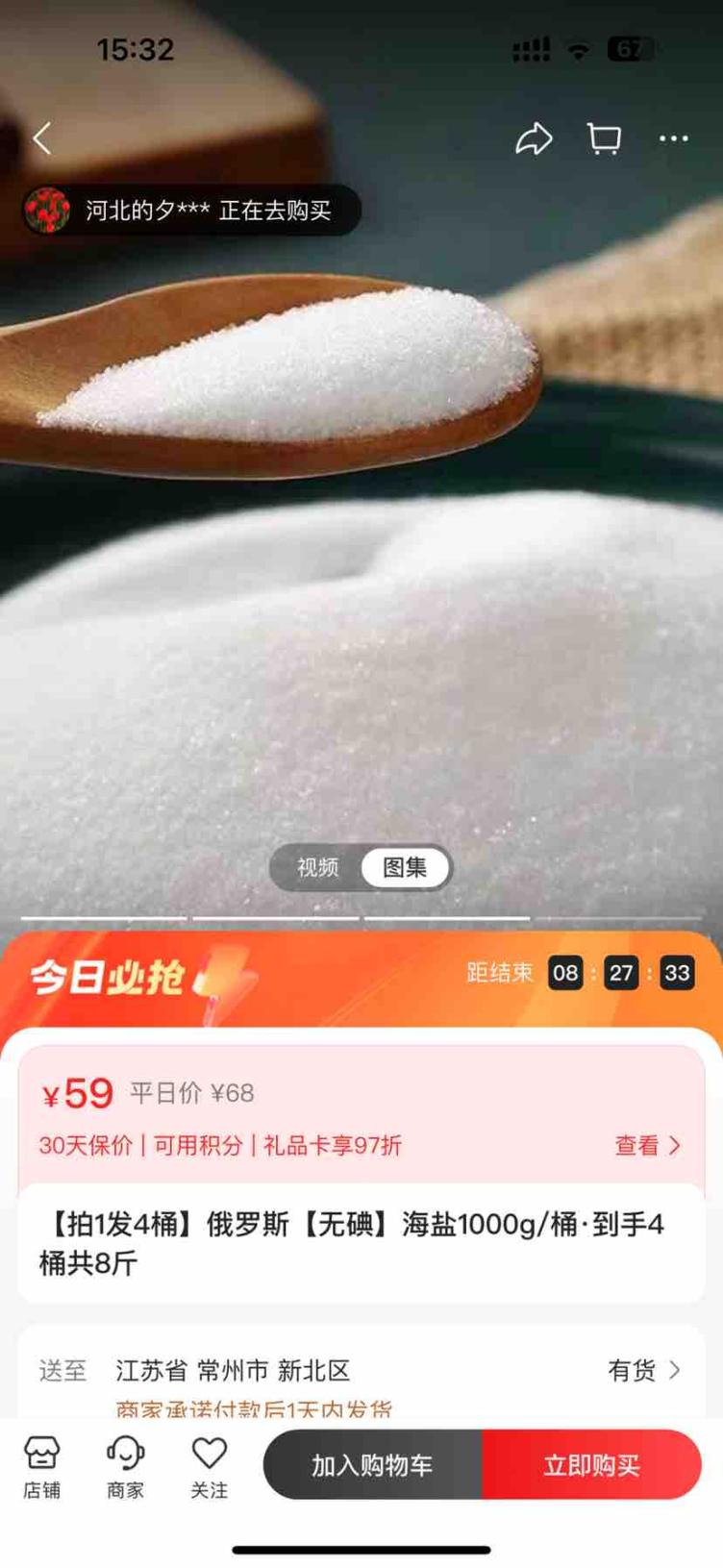Share this sea salt product
Screen dimensions: 723x1568
pos(534,139)
